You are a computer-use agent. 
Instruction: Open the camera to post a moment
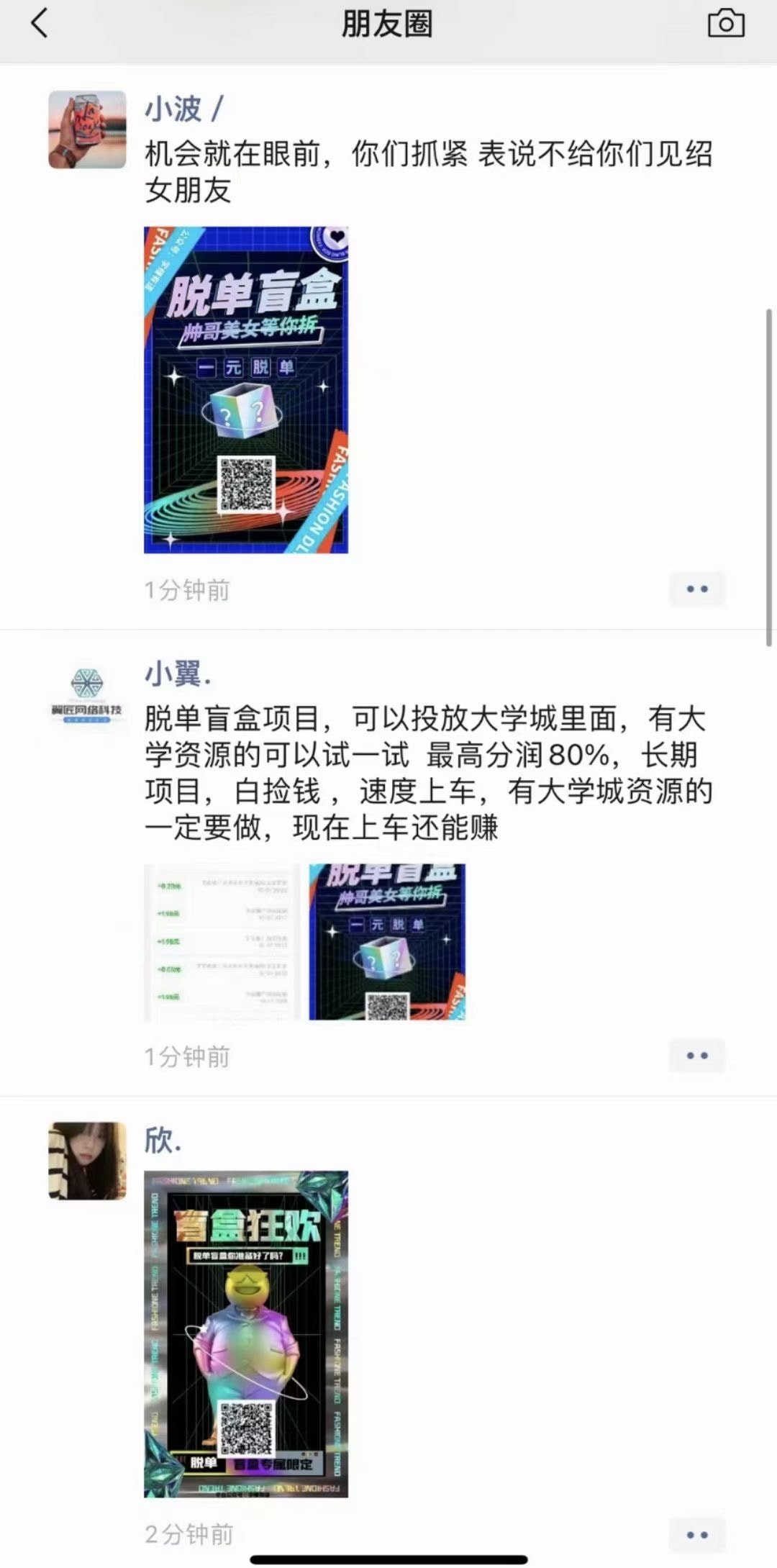tap(726, 24)
